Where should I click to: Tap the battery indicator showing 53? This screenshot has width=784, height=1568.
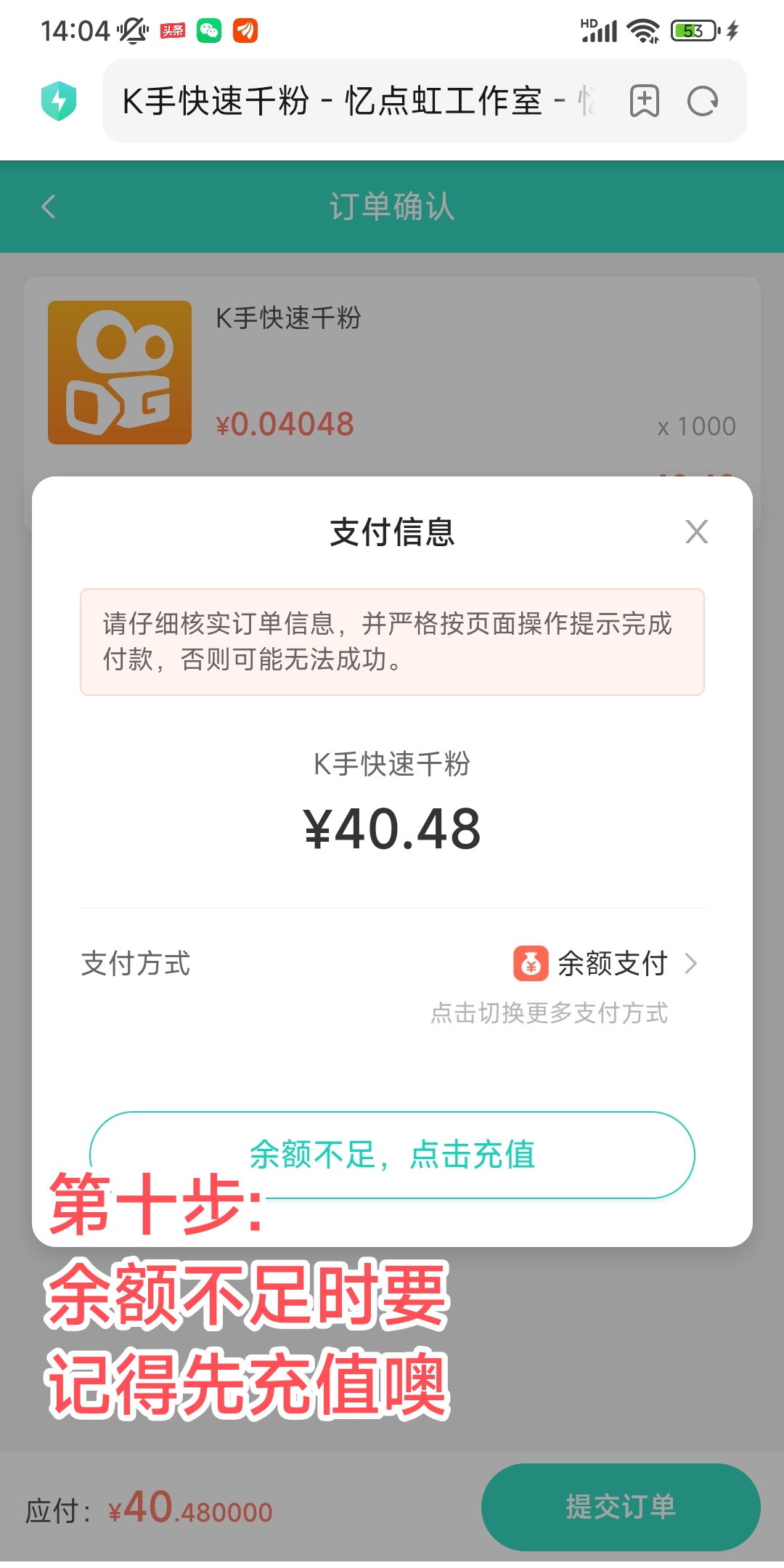[x=695, y=31]
